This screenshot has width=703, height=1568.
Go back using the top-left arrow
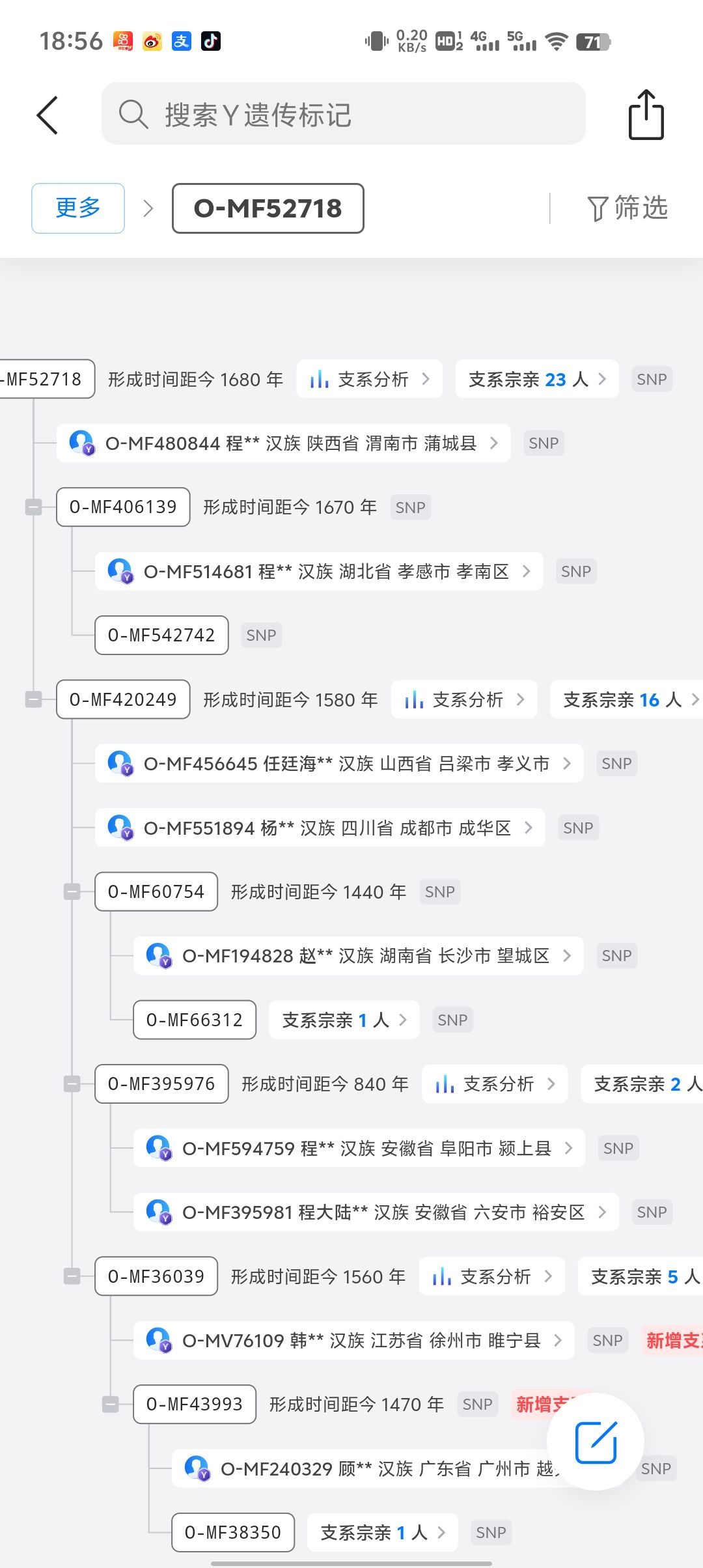[48, 115]
